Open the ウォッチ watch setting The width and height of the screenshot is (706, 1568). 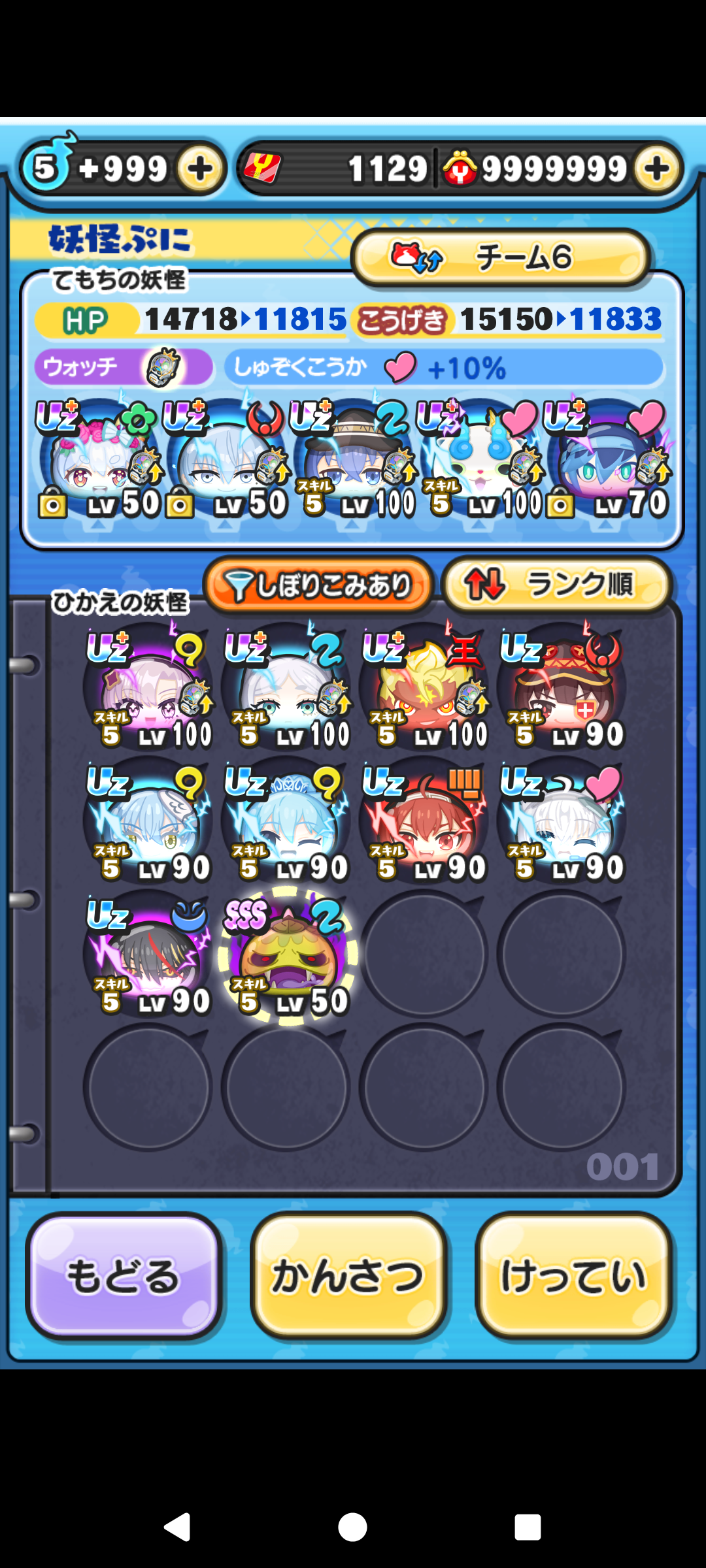124,367
